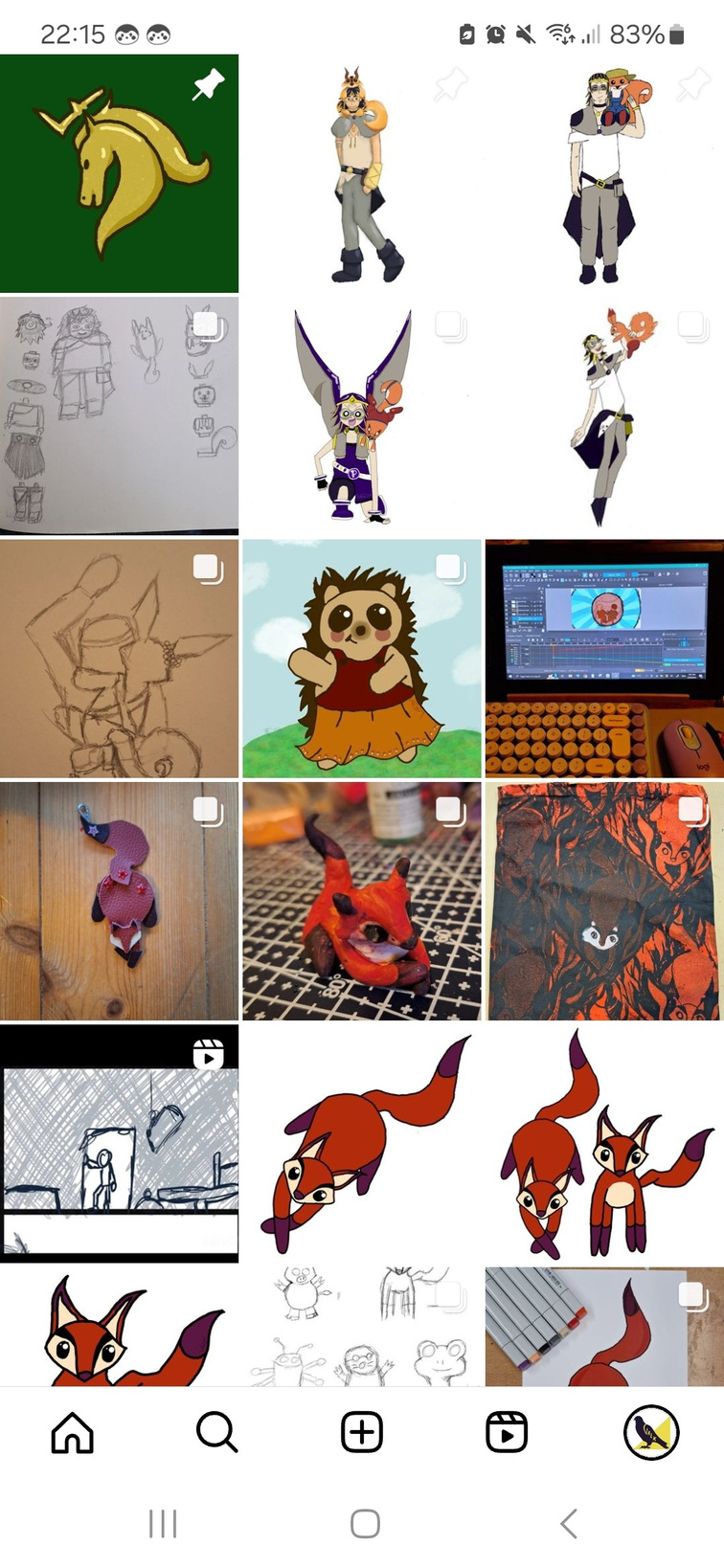Open the leather fox keychain photo post
This screenshot has height=1568, width=724.
[119, 902]
